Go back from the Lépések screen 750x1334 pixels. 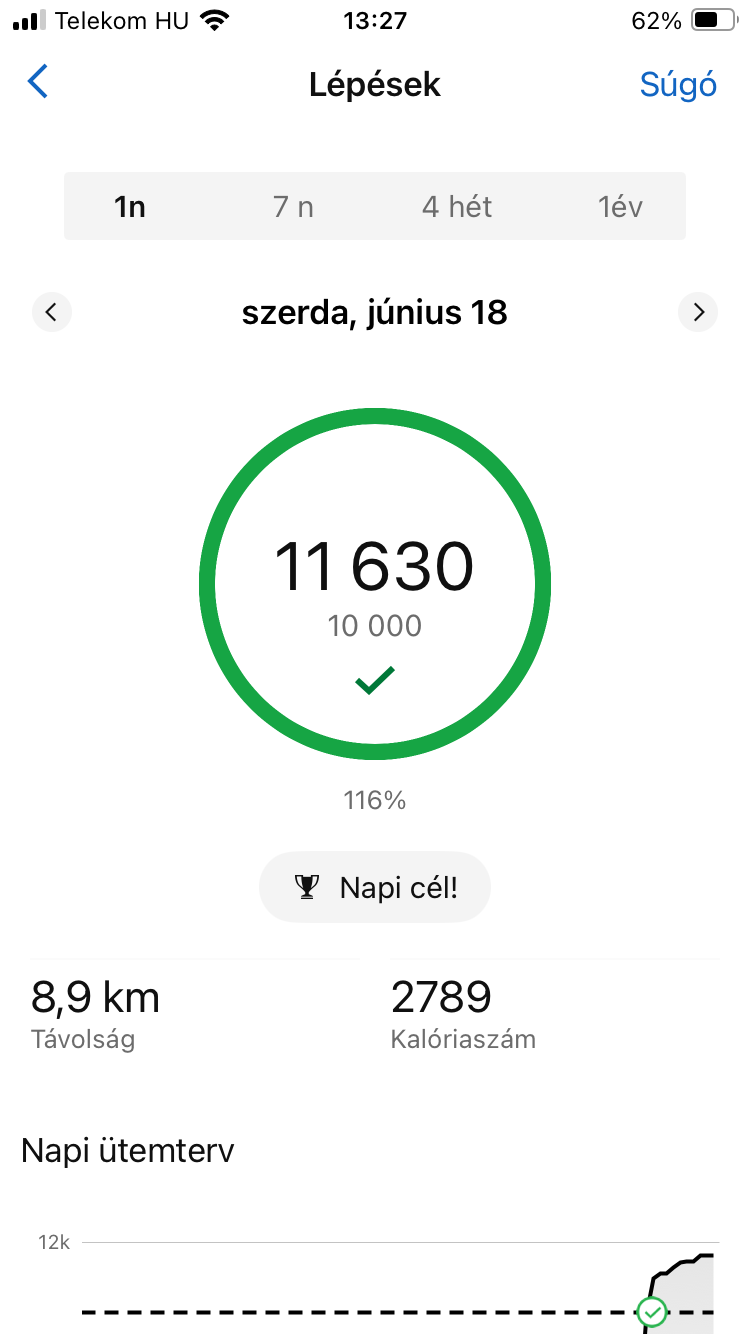point(38,82)
